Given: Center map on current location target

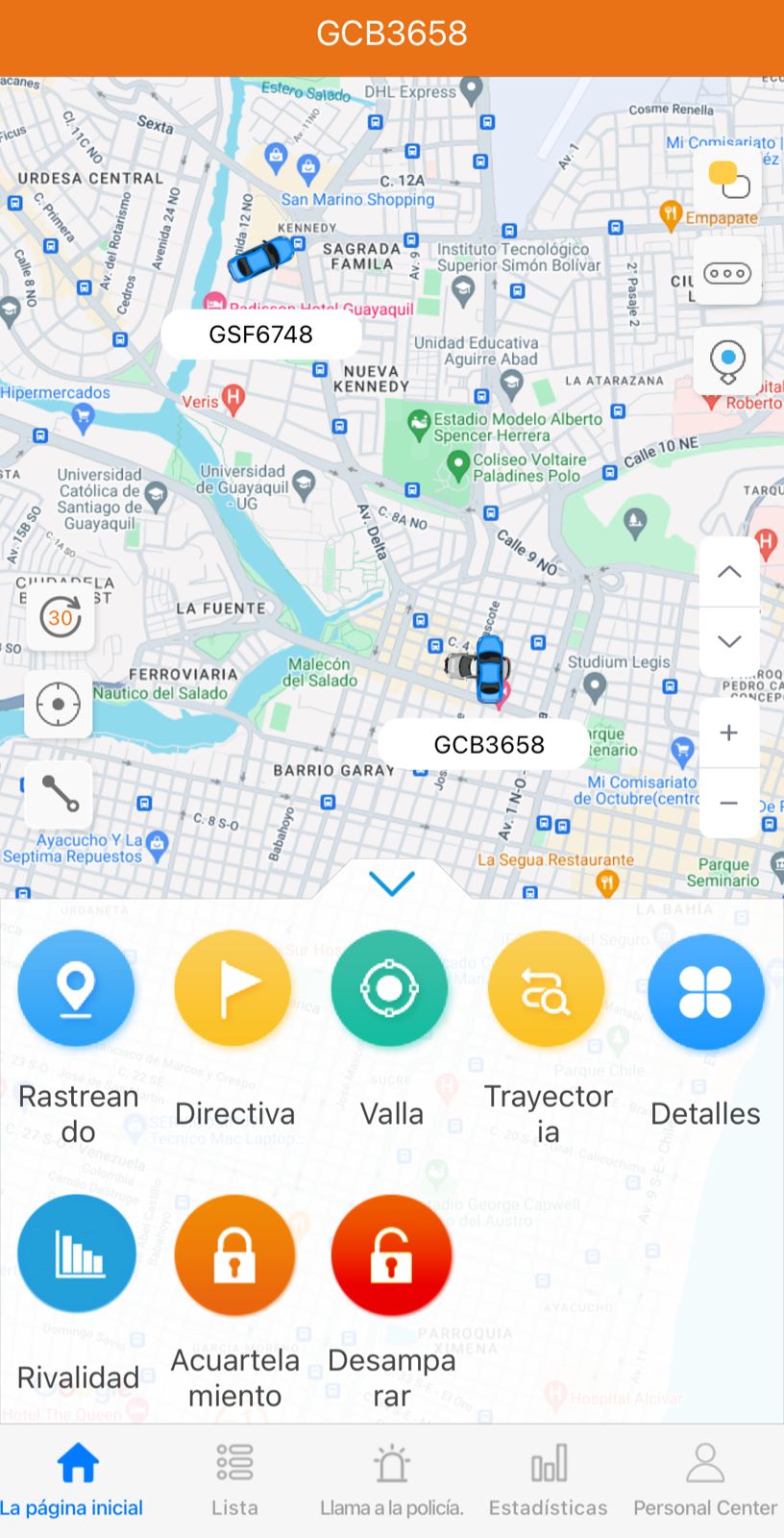Looking at the screenshot, I should coord(58,705).
